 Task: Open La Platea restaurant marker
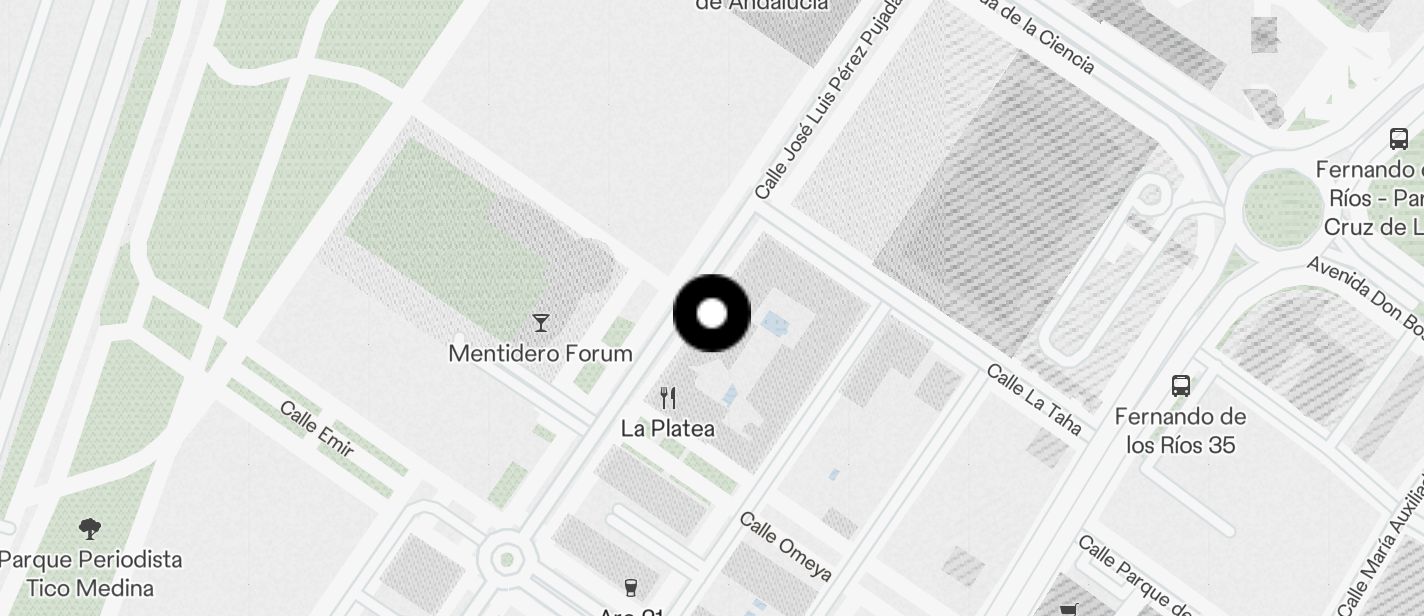[x=668, y=399]
